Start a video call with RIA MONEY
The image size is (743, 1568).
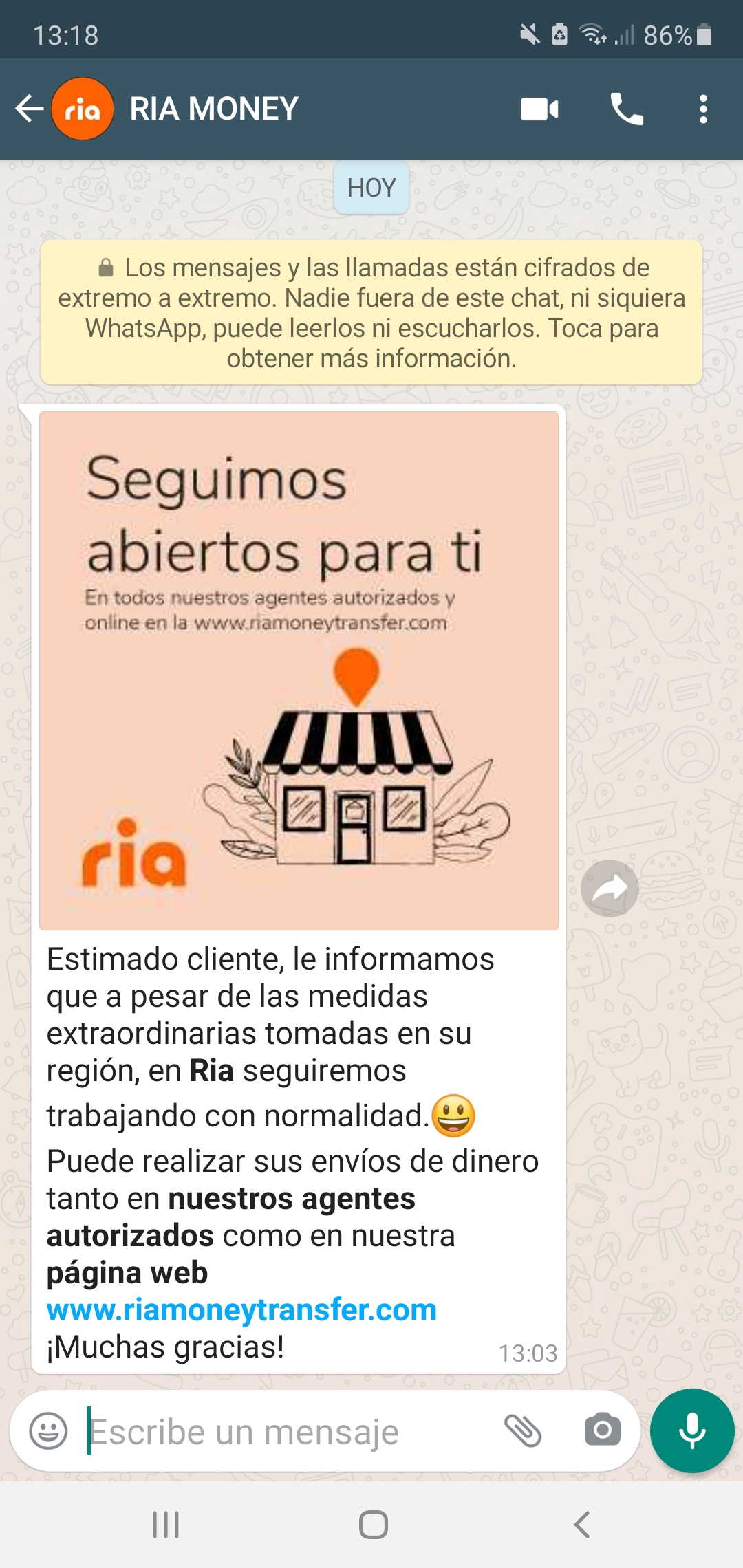[x=539, y=109]
